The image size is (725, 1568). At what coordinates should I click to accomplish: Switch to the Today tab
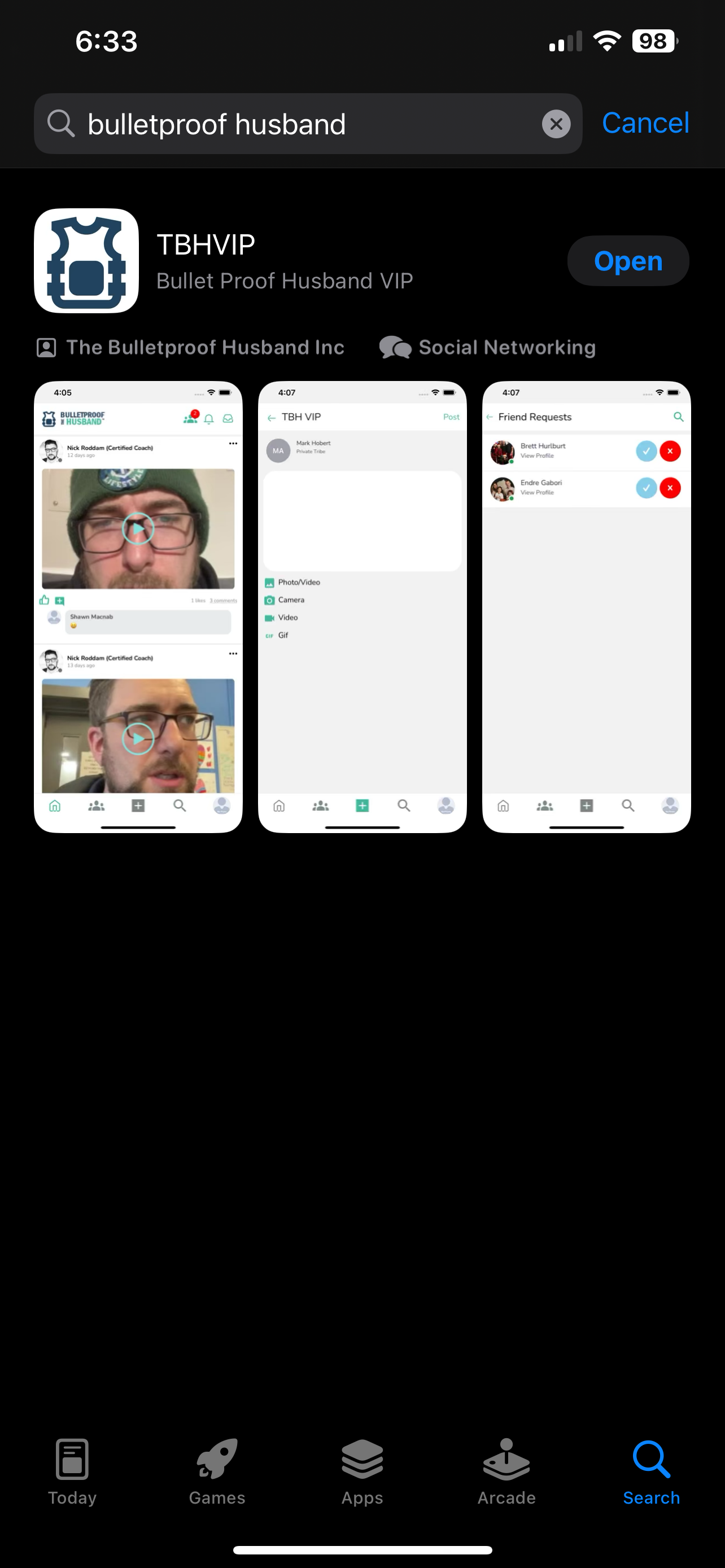pos(72,1471)
